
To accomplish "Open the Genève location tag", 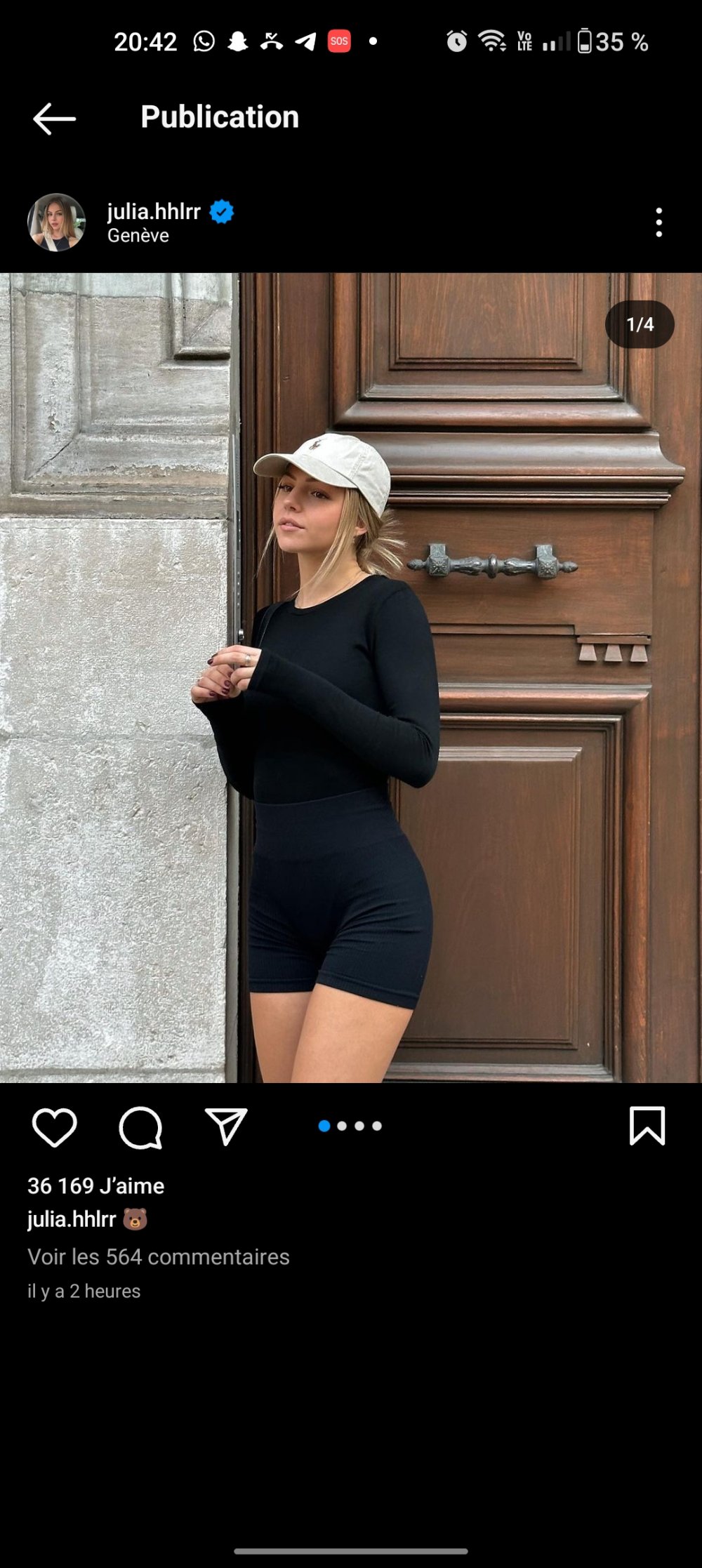I will (x=138, y=236).
